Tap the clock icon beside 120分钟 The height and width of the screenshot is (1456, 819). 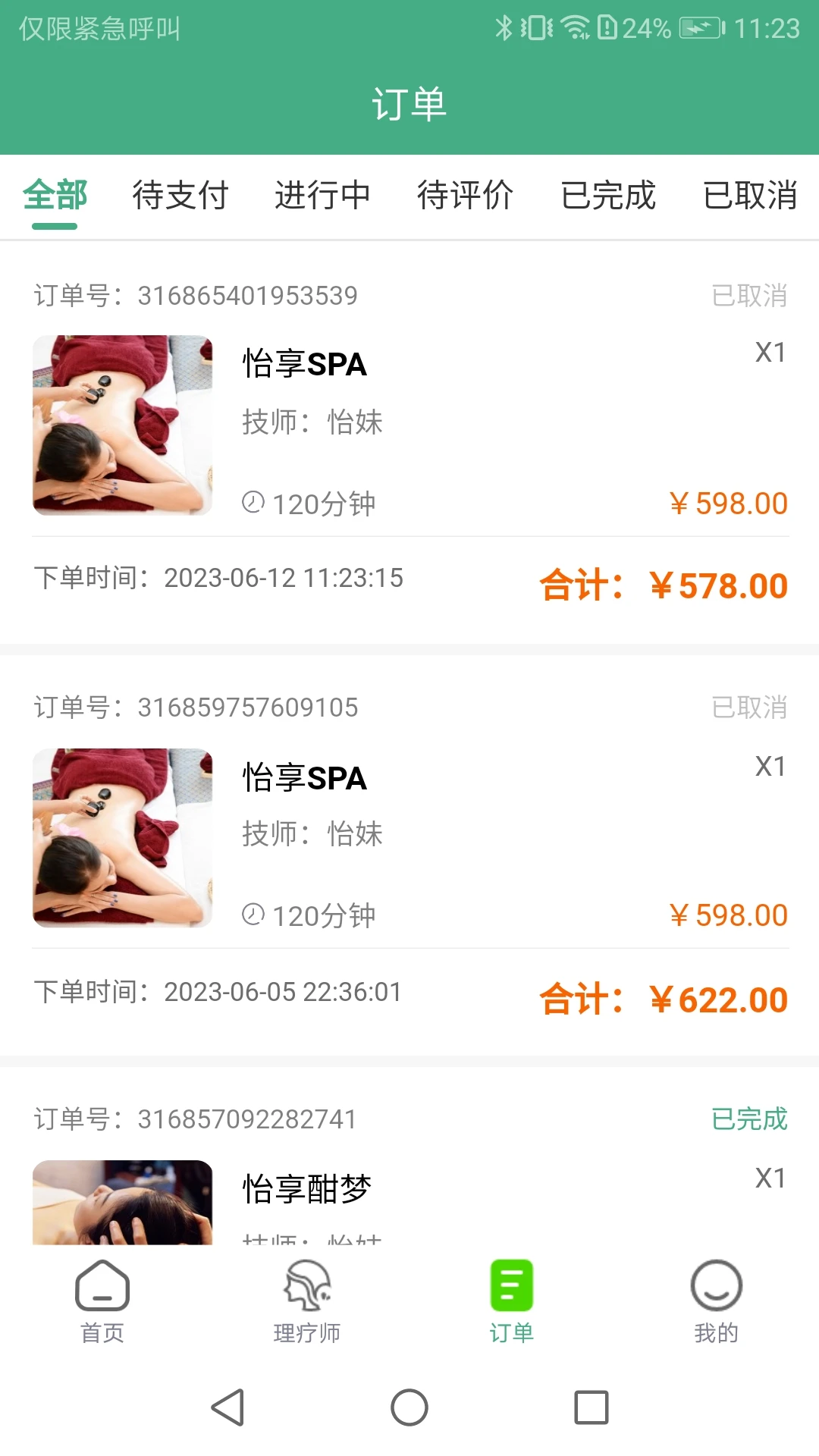coord(254,502)
